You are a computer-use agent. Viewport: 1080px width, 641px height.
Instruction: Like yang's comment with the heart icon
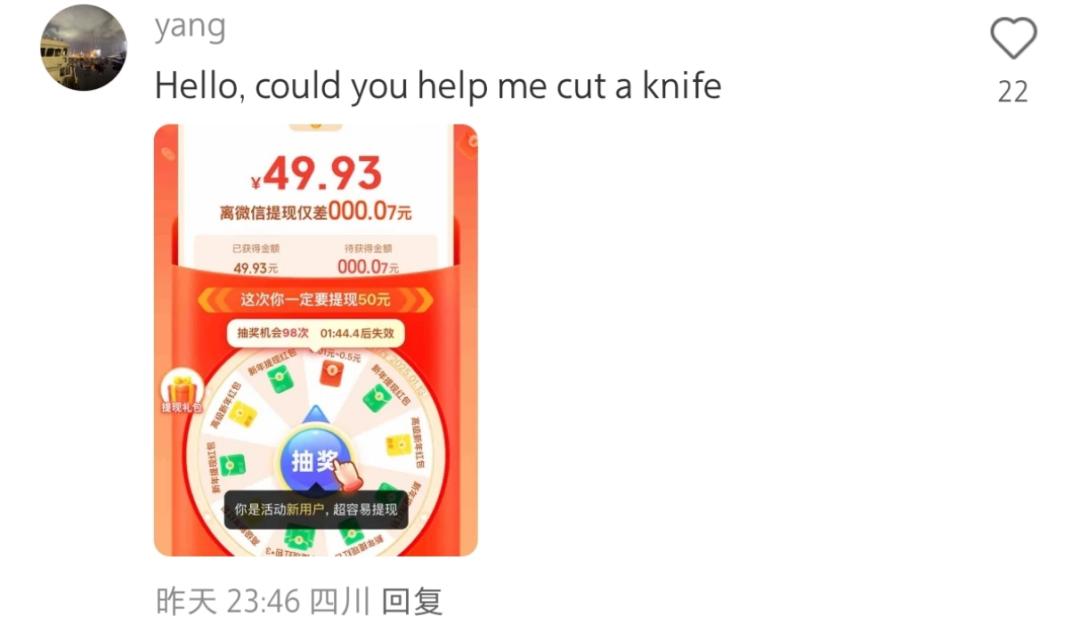(1013, 40)
